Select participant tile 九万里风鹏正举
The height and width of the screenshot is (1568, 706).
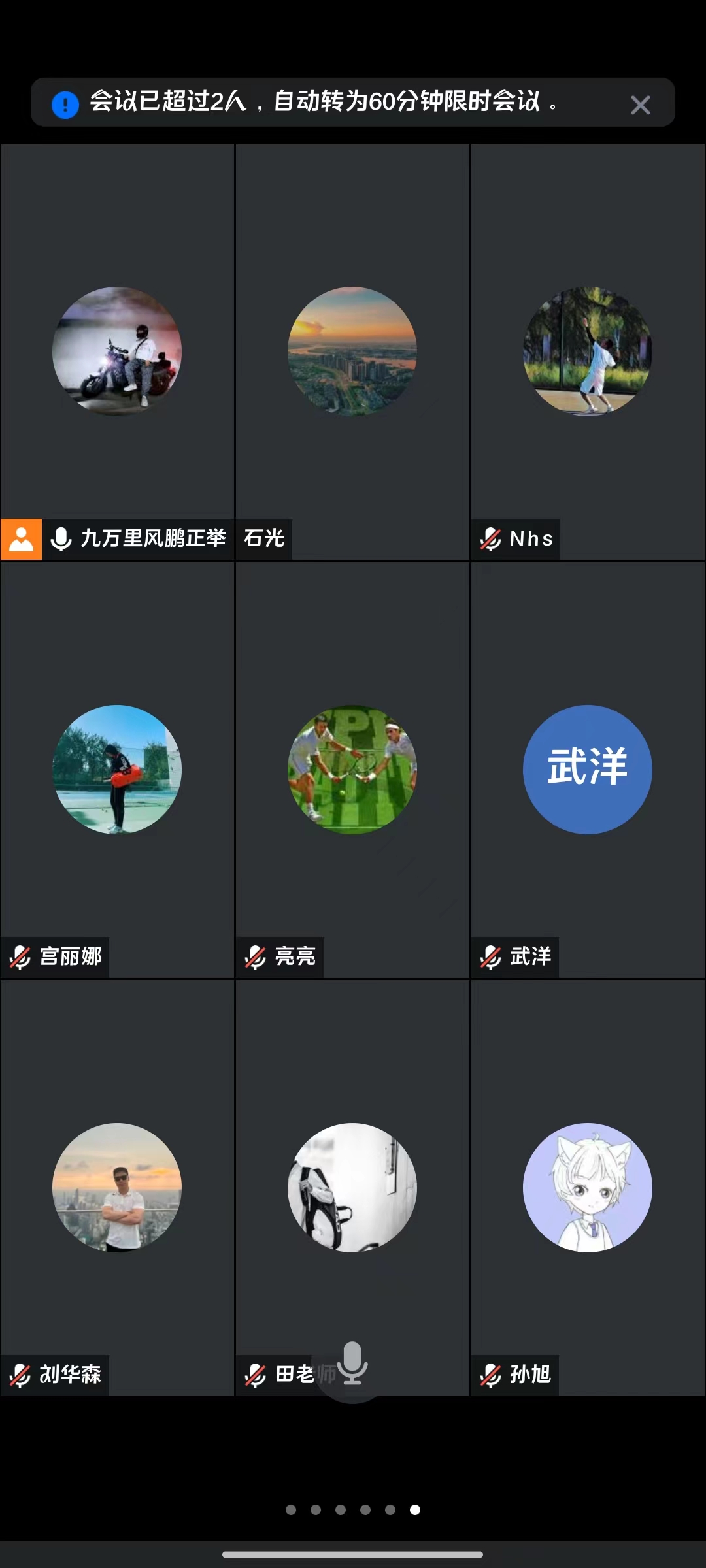point(118,351)
